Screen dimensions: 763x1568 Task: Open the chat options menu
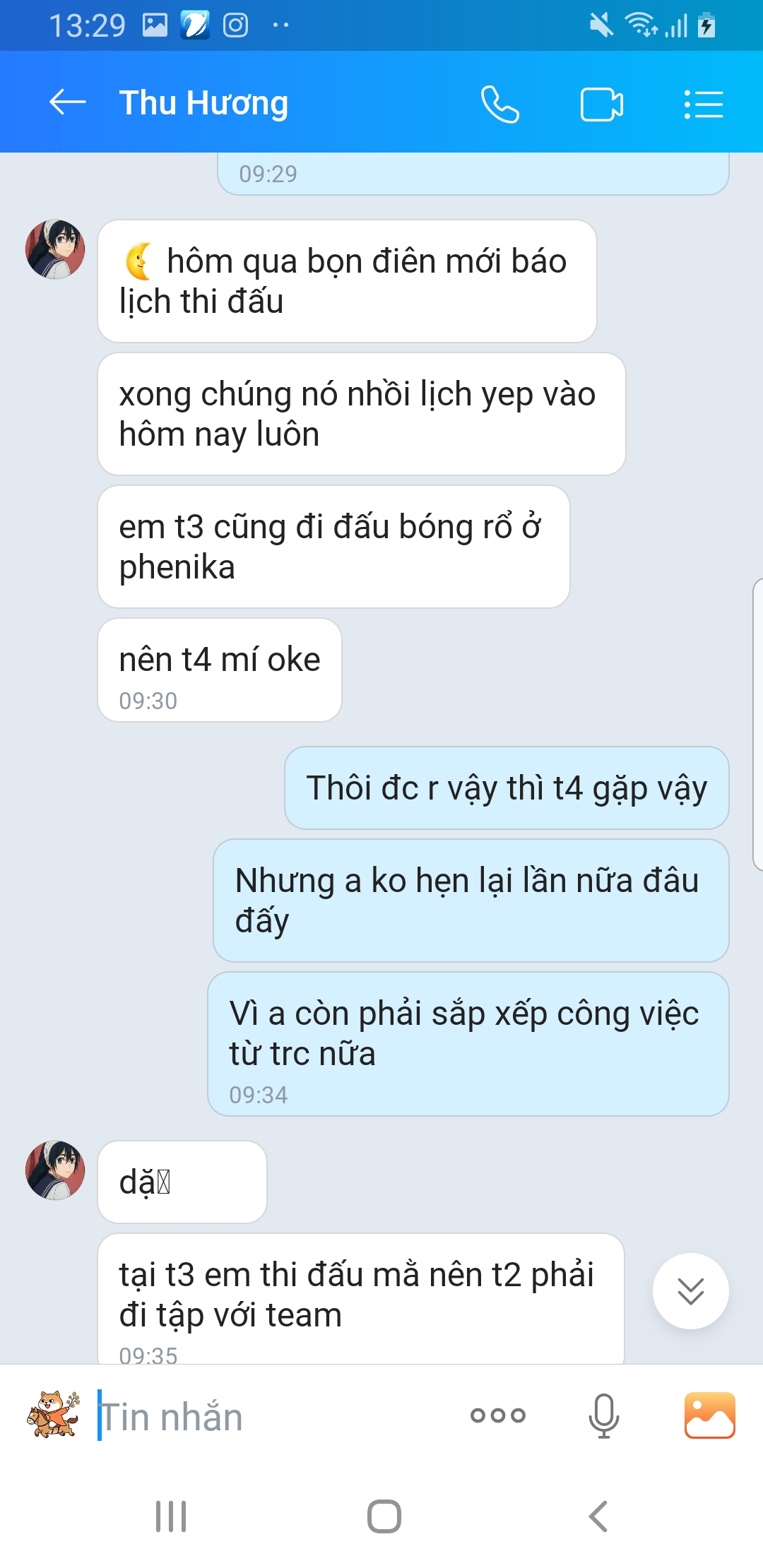point(703,105)
